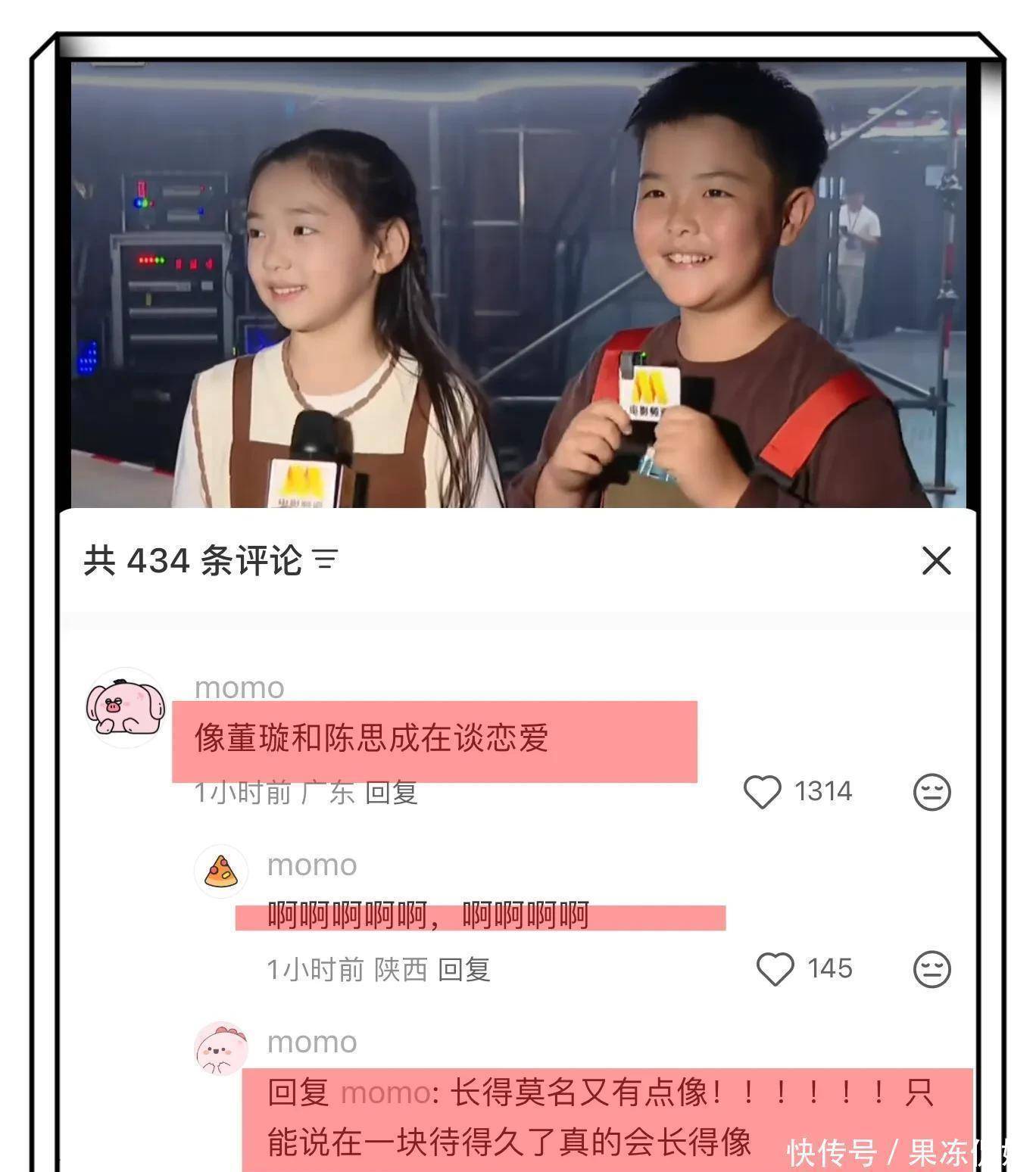
Task: Like the reply with 145 likes
Action: tap(775, 969)
